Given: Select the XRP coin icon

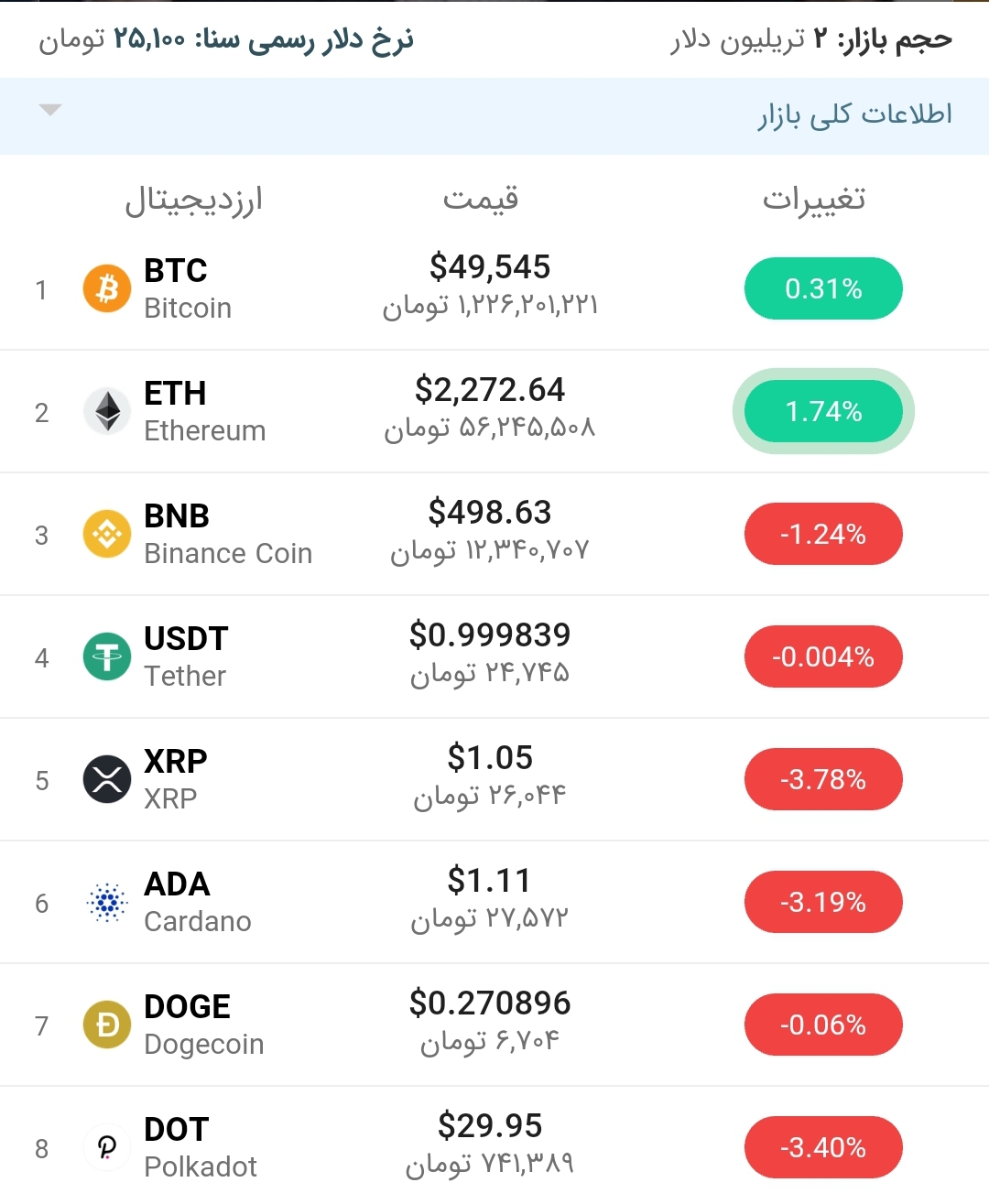Looking at the screenshot, I should pyautogui.click(x=106, y=779).
